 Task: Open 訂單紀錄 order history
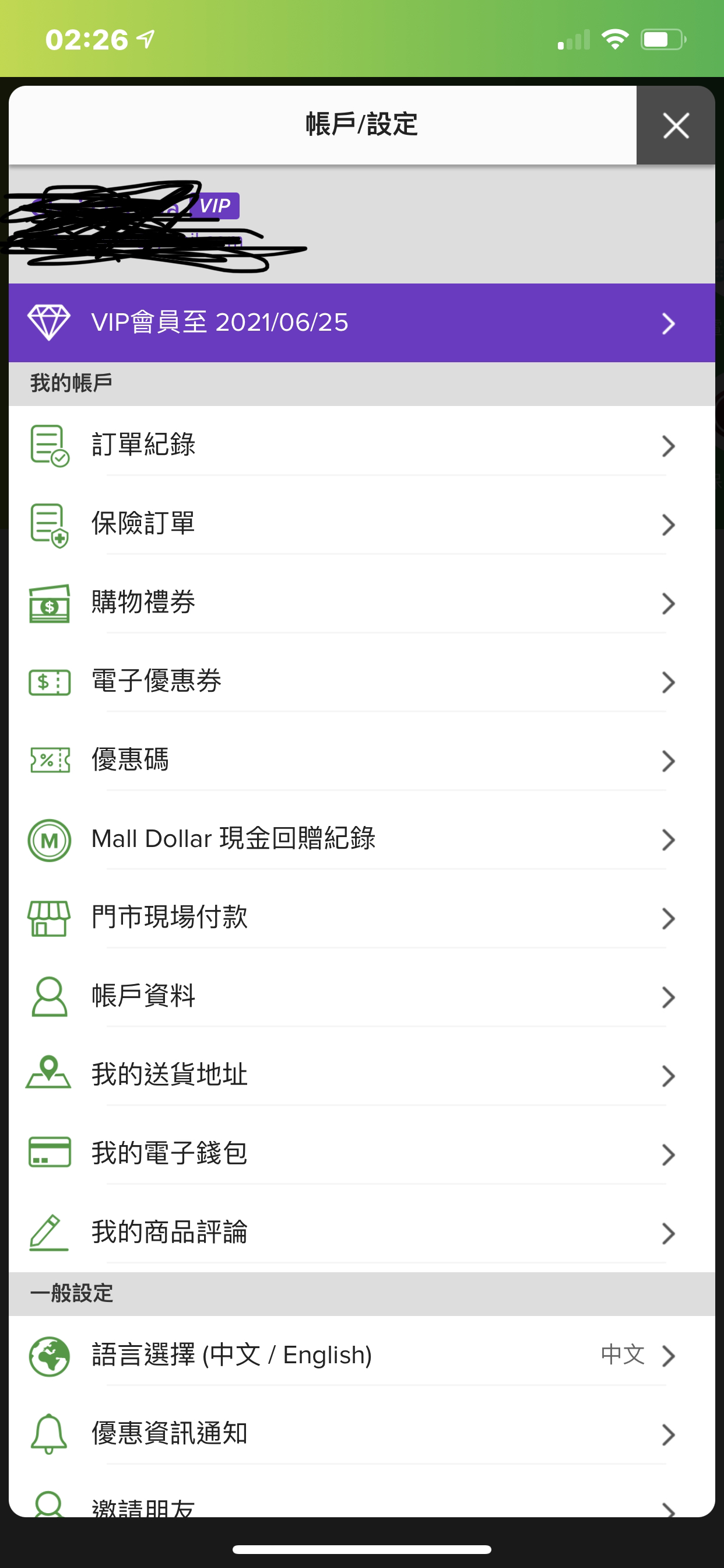pyautogui.click(x=362, y=446)
